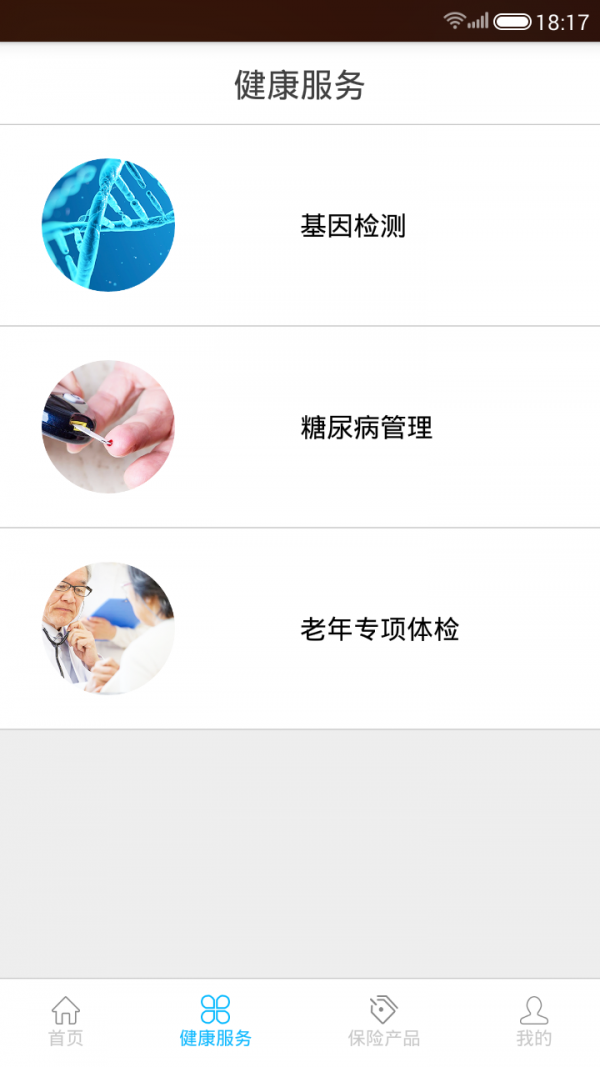Tap the 健康服务 bottom tab
600x1067 pixels.
coord(215,1021)
